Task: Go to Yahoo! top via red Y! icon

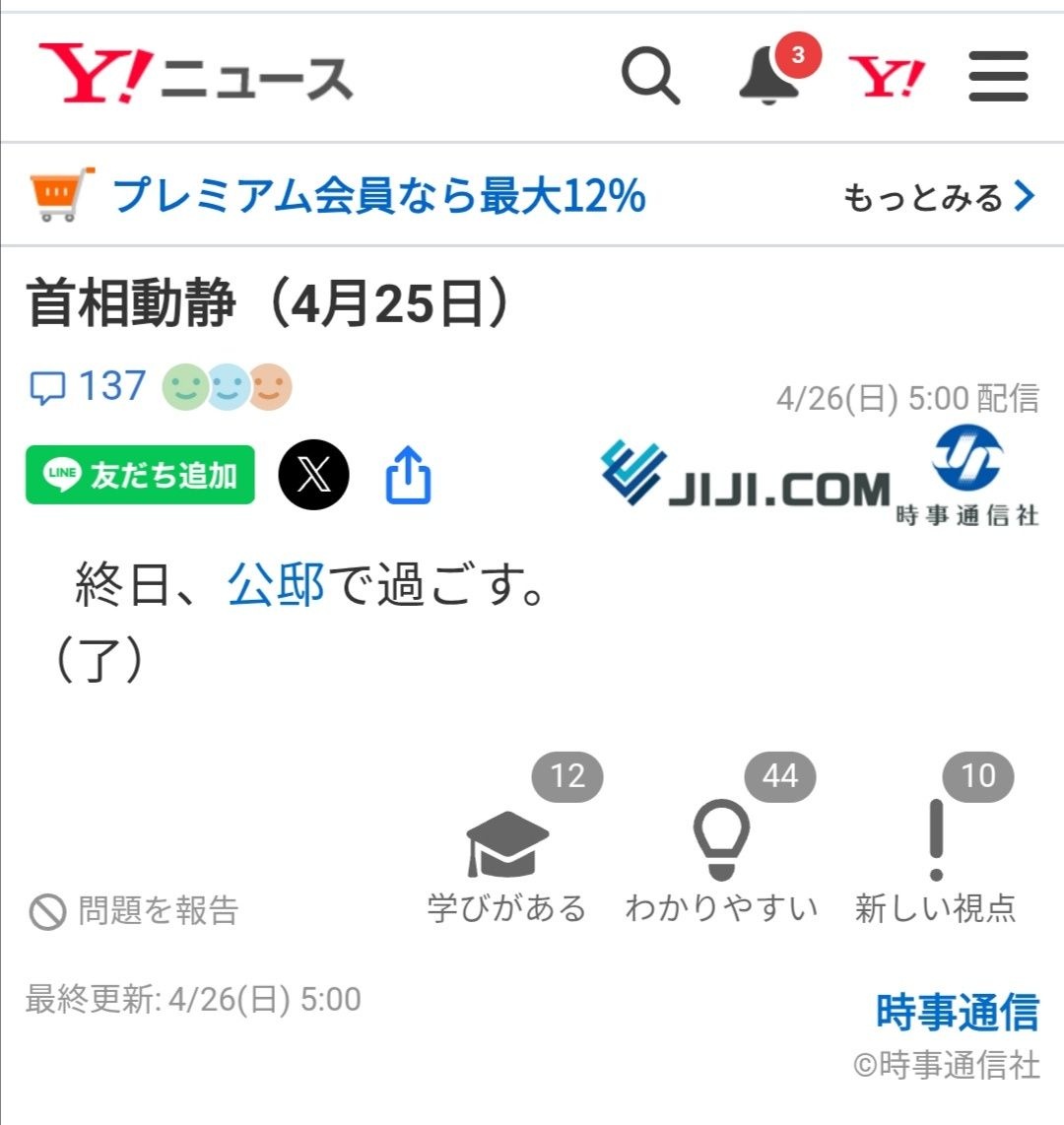Action: tap(886, 77)
